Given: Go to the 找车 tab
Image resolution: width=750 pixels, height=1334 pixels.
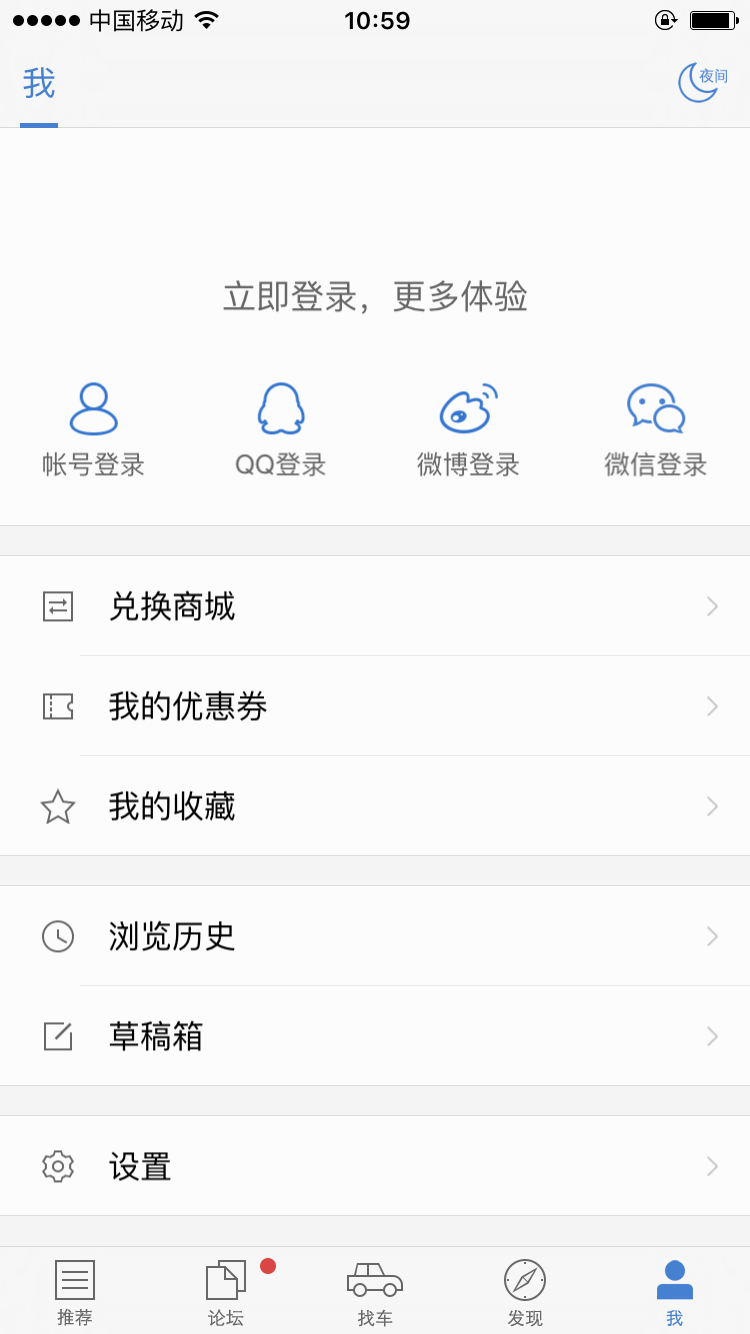Looking at the screenshot, I should coord(375,1292).
